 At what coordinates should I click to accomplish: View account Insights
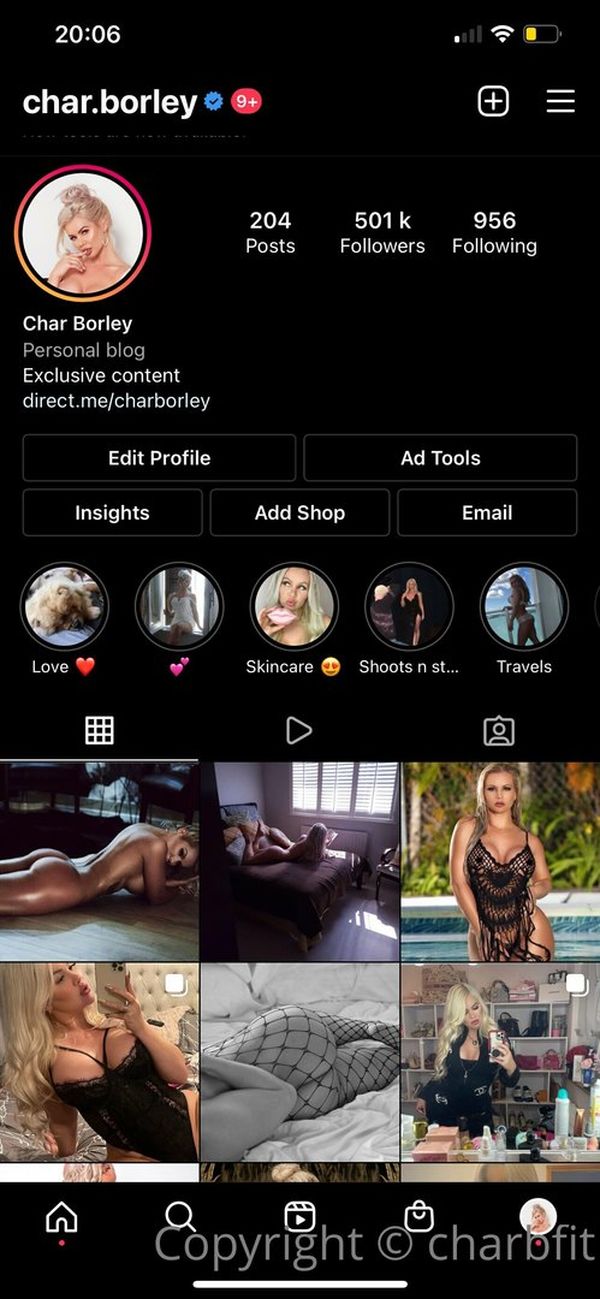point(112,513)
